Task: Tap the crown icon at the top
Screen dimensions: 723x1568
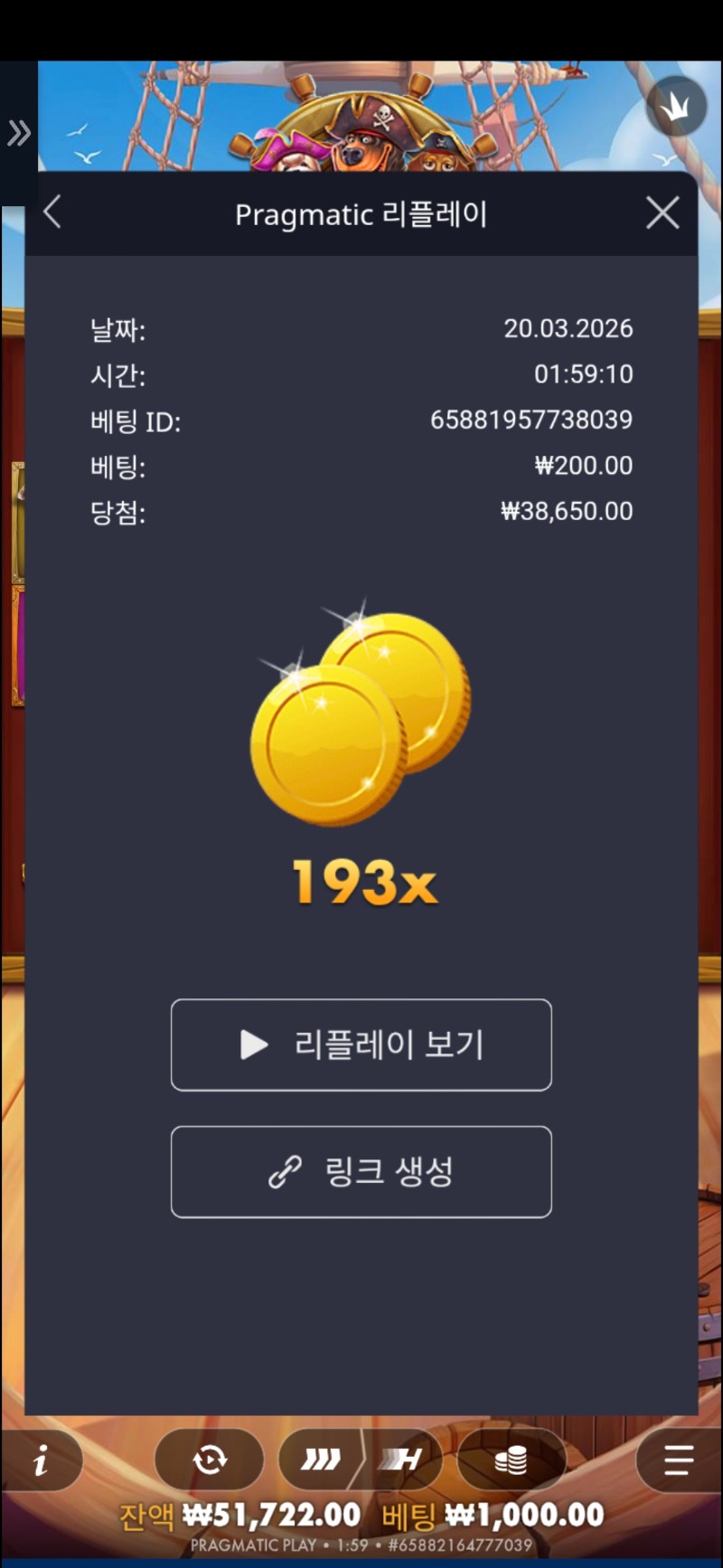Action: (x=676, y=108)
